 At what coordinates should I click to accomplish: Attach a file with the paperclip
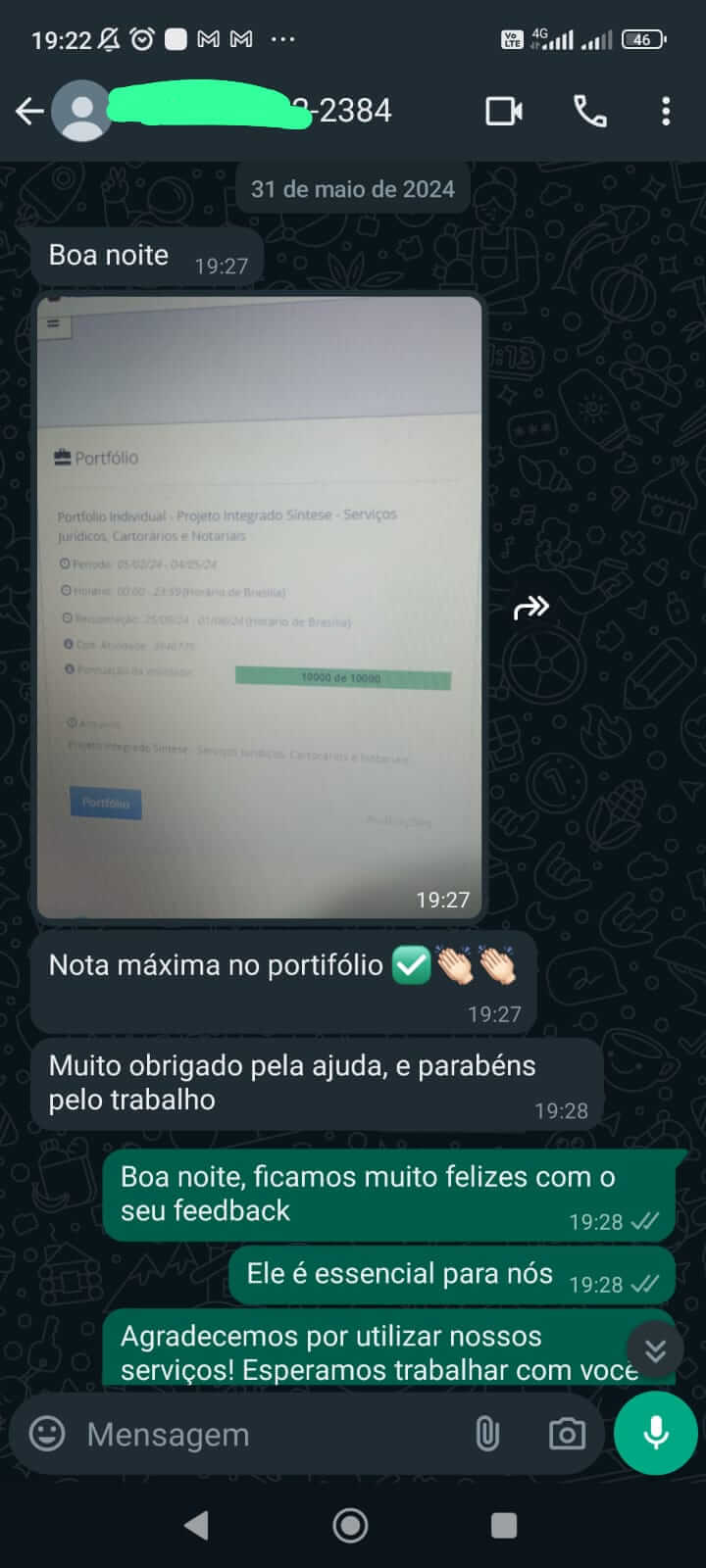[487, 1434]
